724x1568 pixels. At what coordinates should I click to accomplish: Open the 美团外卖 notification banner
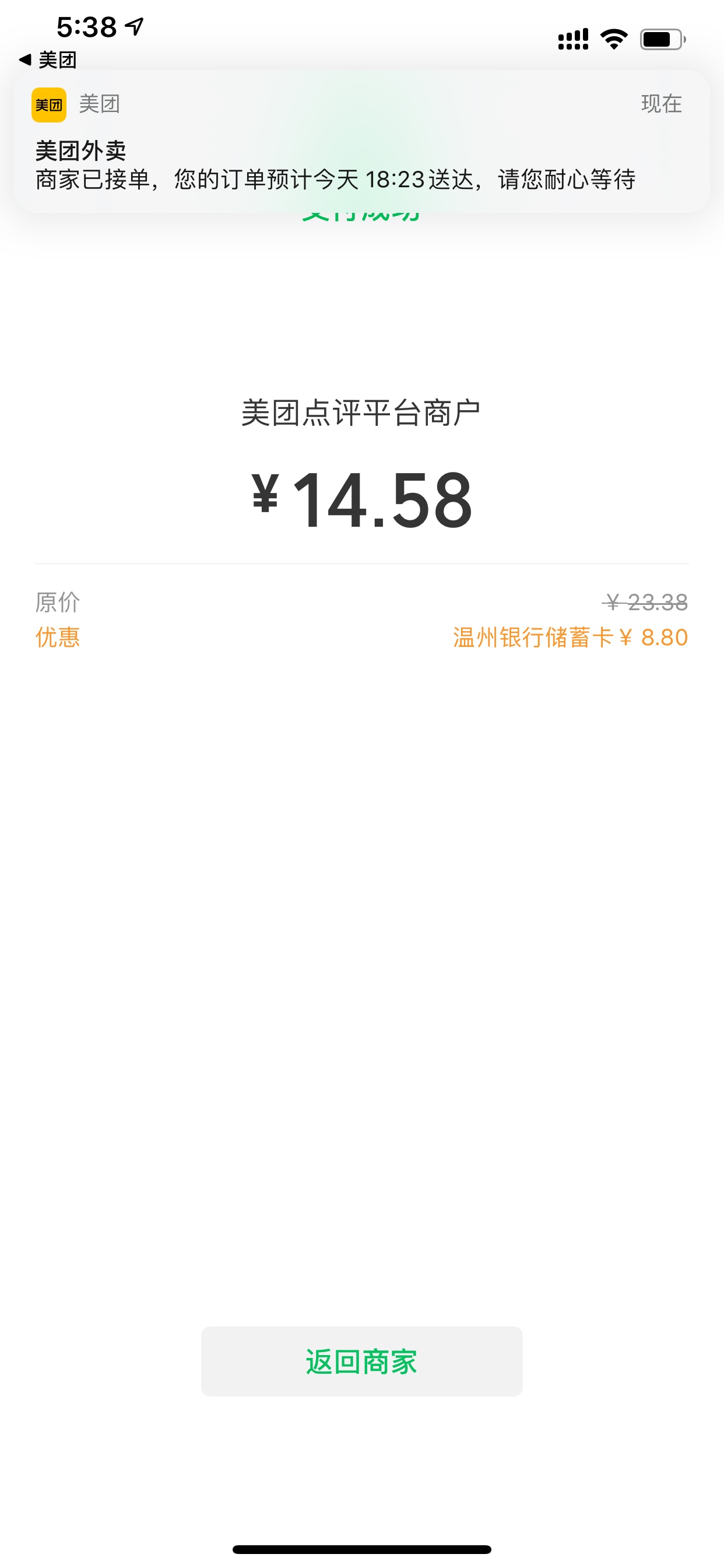click(361, 141)
